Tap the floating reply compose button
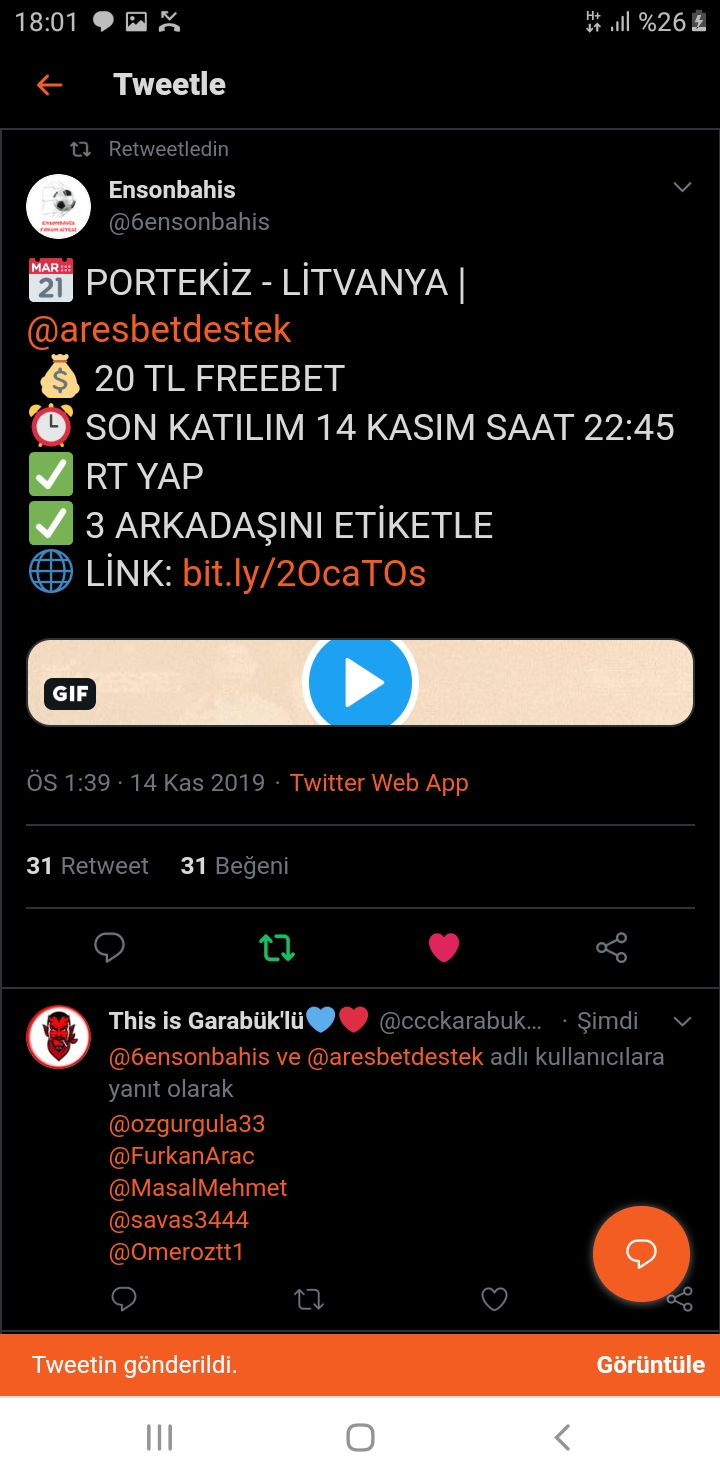Viewport: 720px width, 1480px height. click(x=641, y=1254)
